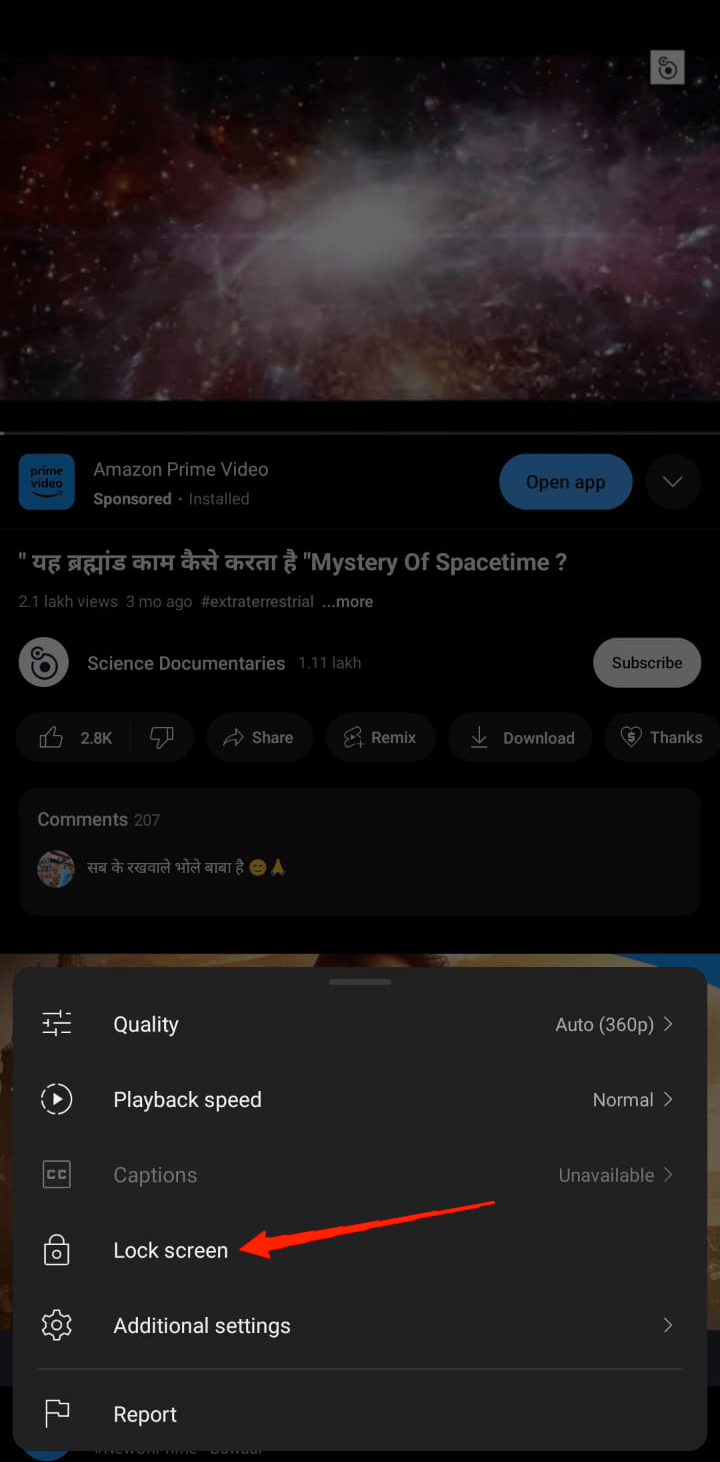Select the Quality settings icon

(56, 1023)
